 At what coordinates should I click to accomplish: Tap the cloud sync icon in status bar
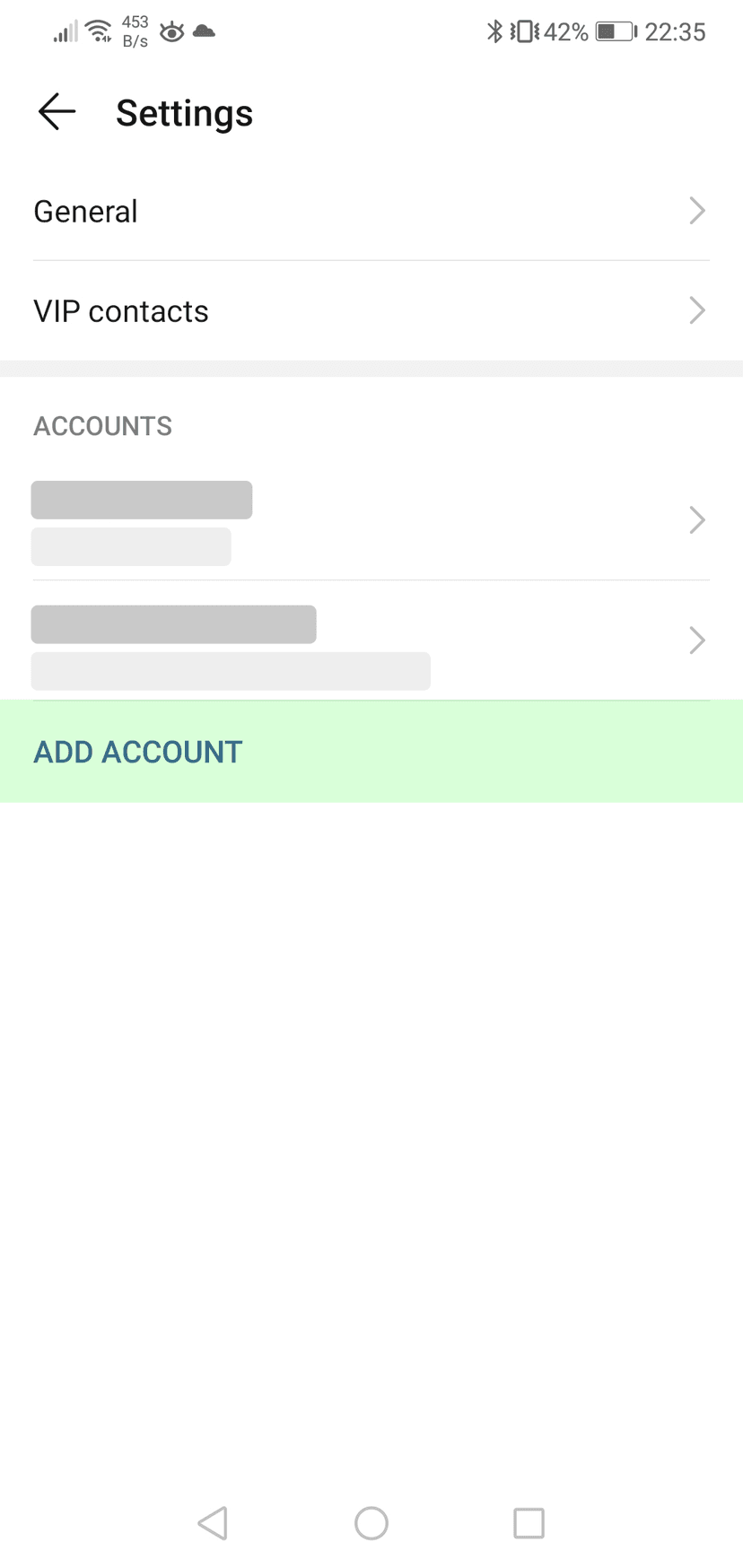(x=205, y=32)
